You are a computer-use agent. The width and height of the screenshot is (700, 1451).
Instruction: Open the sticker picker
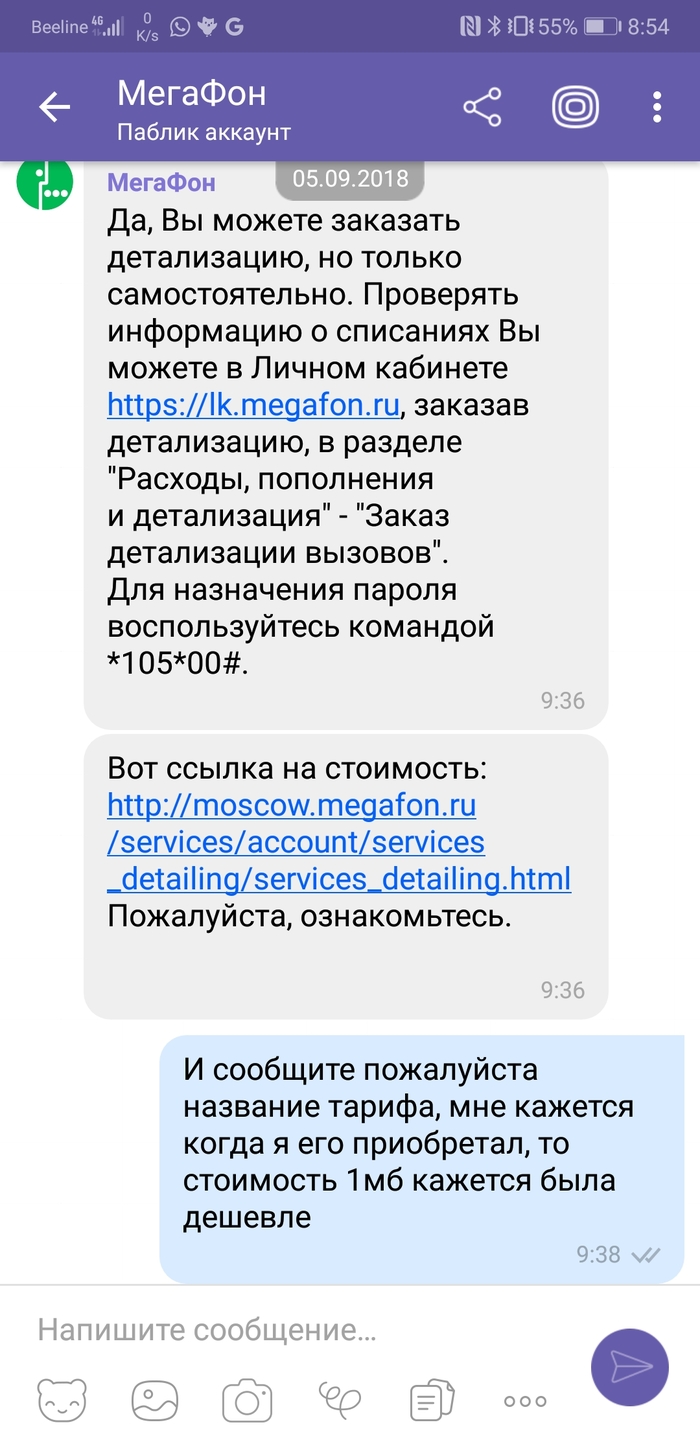click(x=62, y=1401)
